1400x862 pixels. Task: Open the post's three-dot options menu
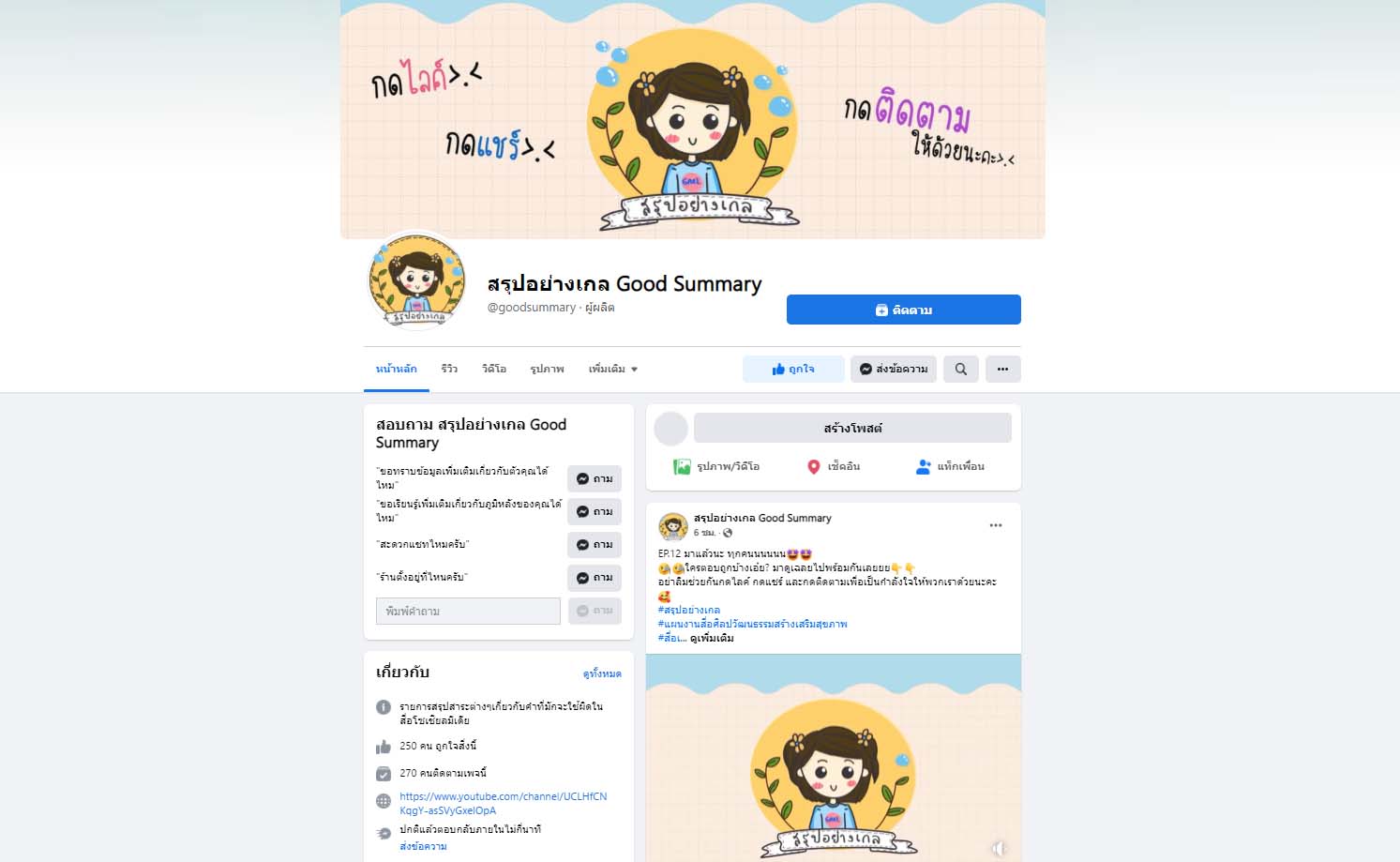pos(995,525)
